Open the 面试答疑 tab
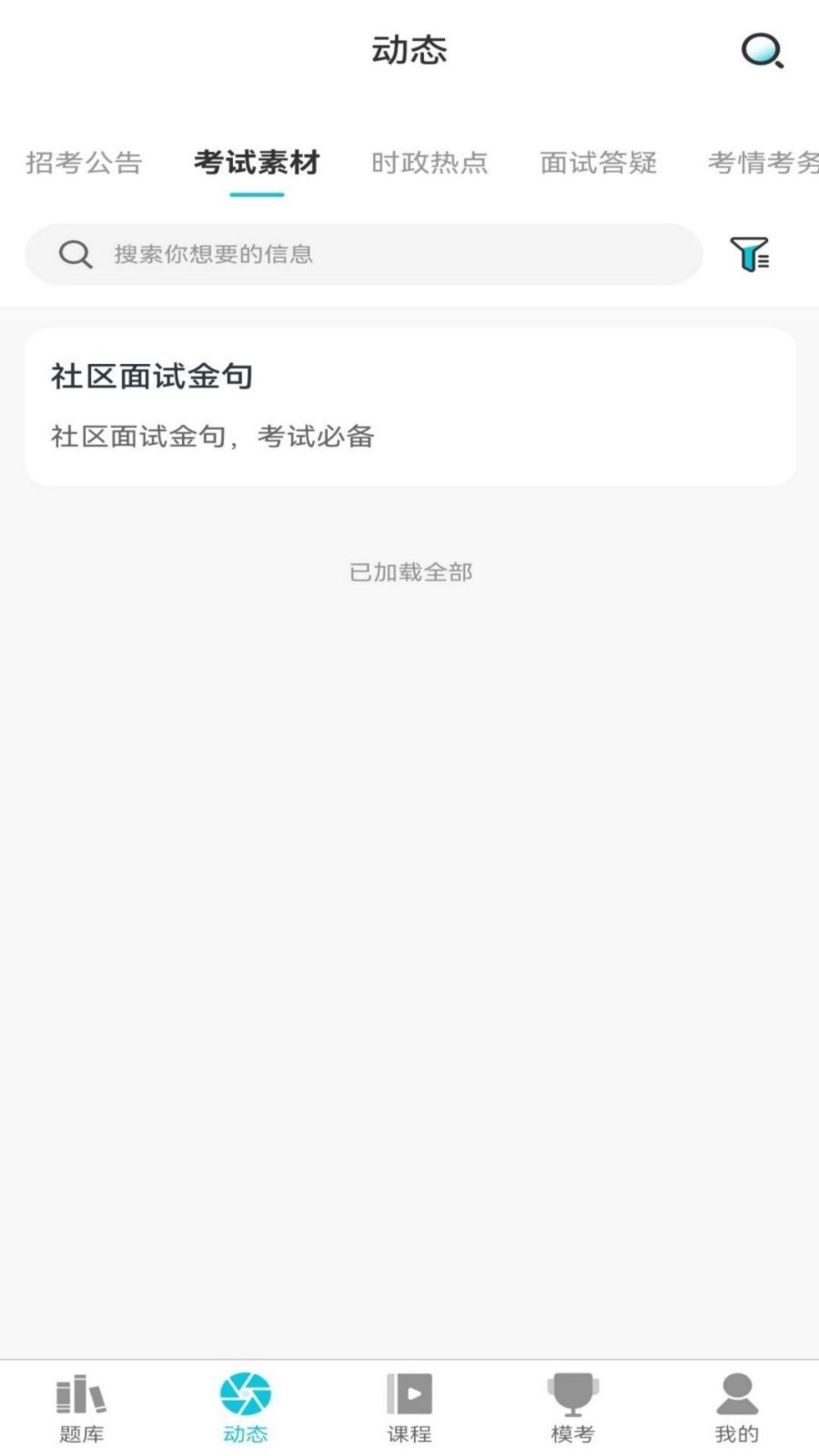This screenshot has height=1456, width=819. 597,164
